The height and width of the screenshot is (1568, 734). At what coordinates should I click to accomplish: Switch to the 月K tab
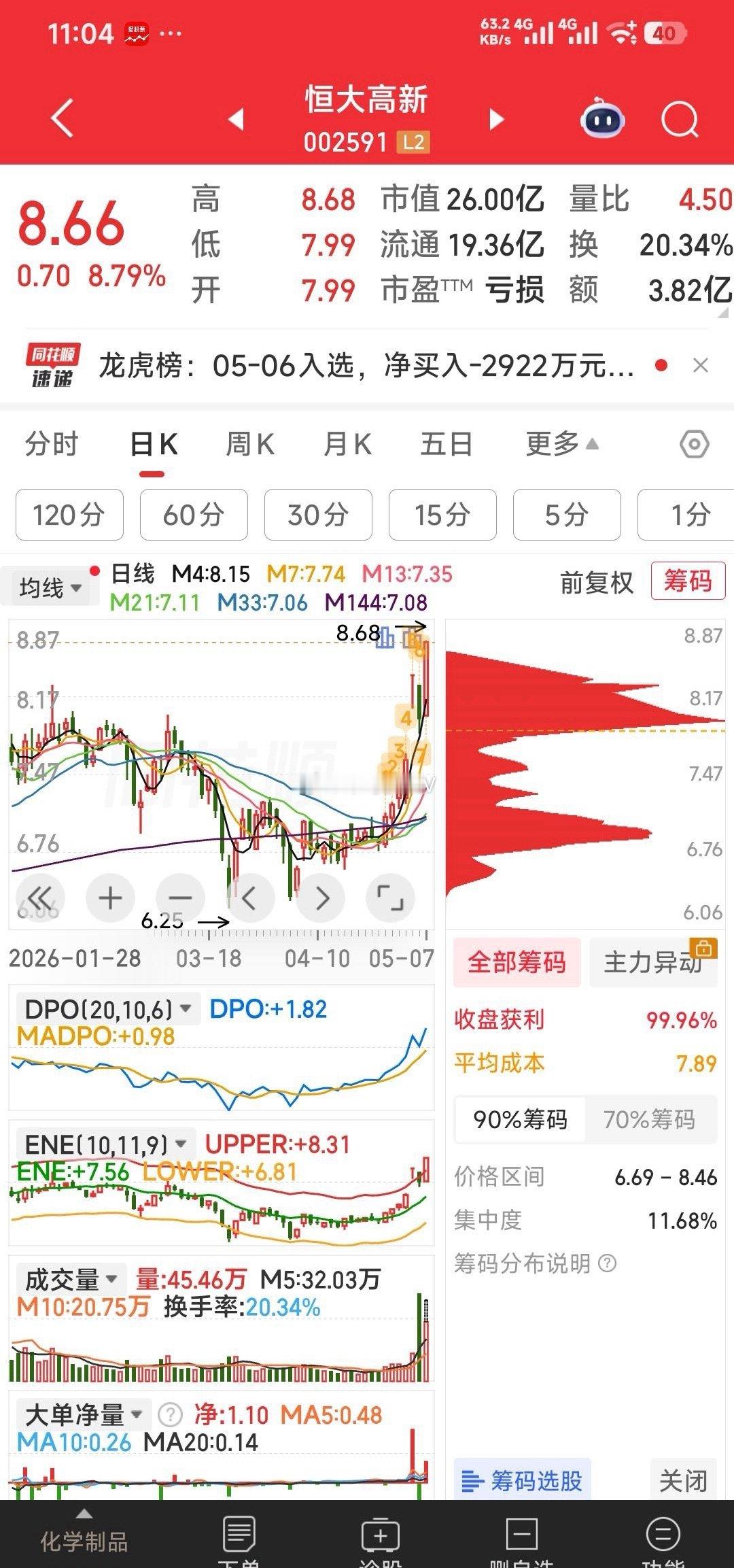point(347,445)
